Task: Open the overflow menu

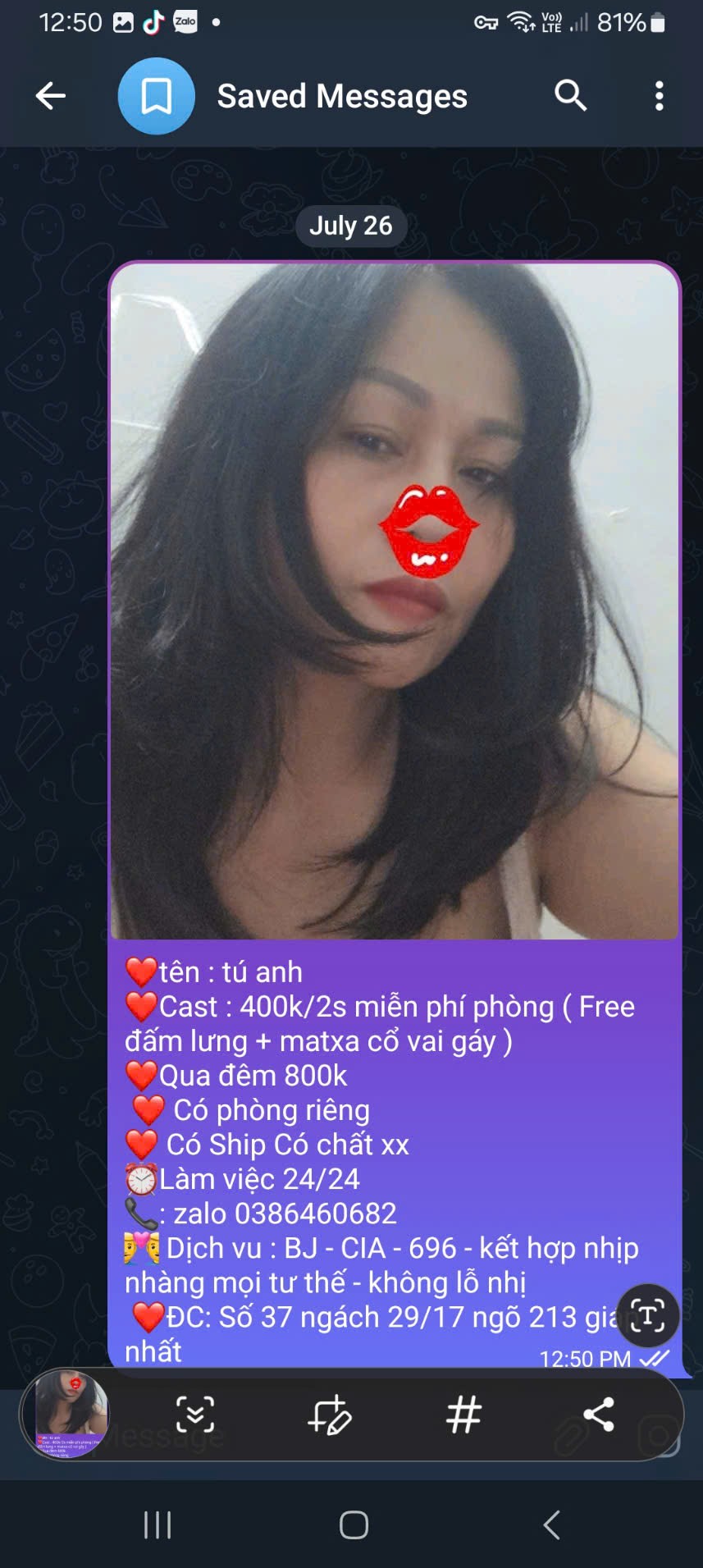Action: coord(659,96)
